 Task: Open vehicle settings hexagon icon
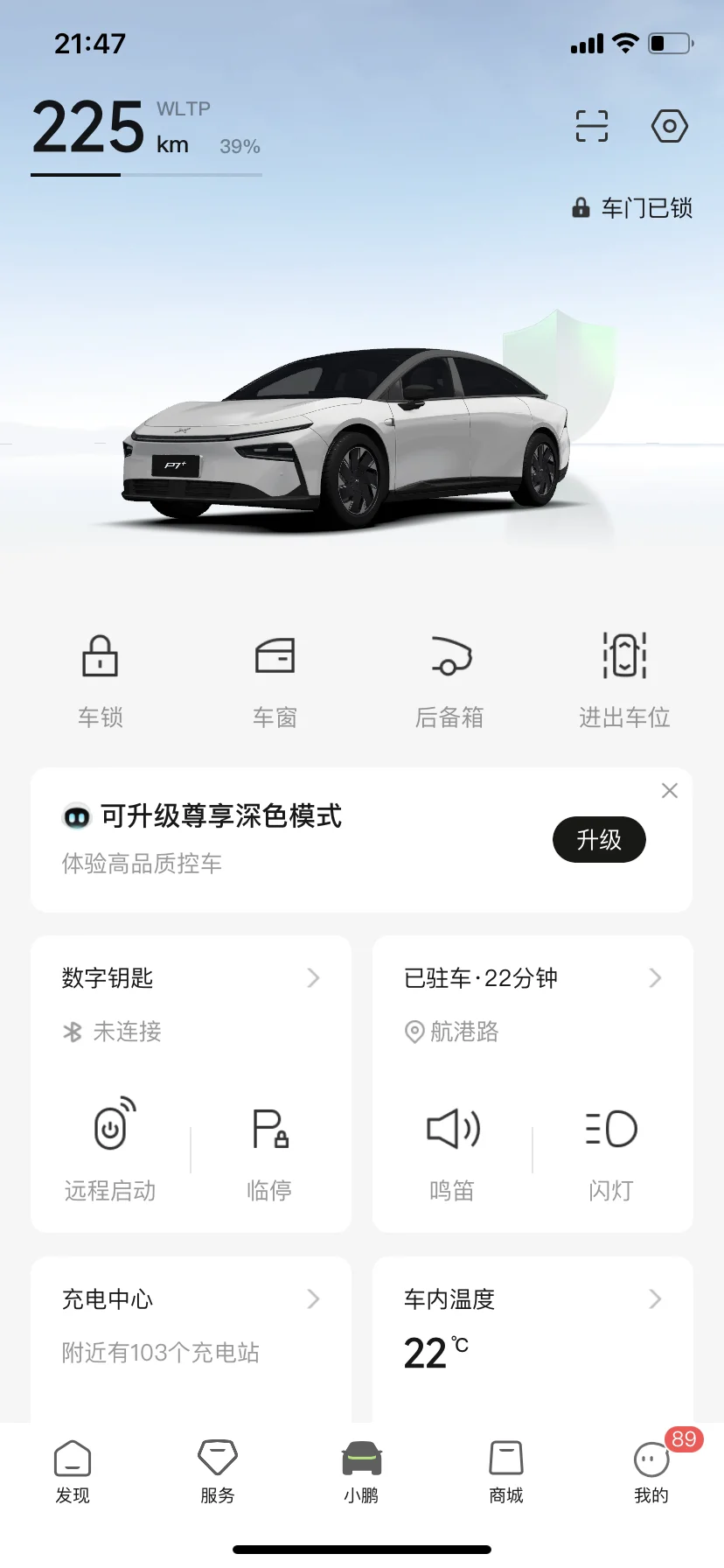point(670,126)
